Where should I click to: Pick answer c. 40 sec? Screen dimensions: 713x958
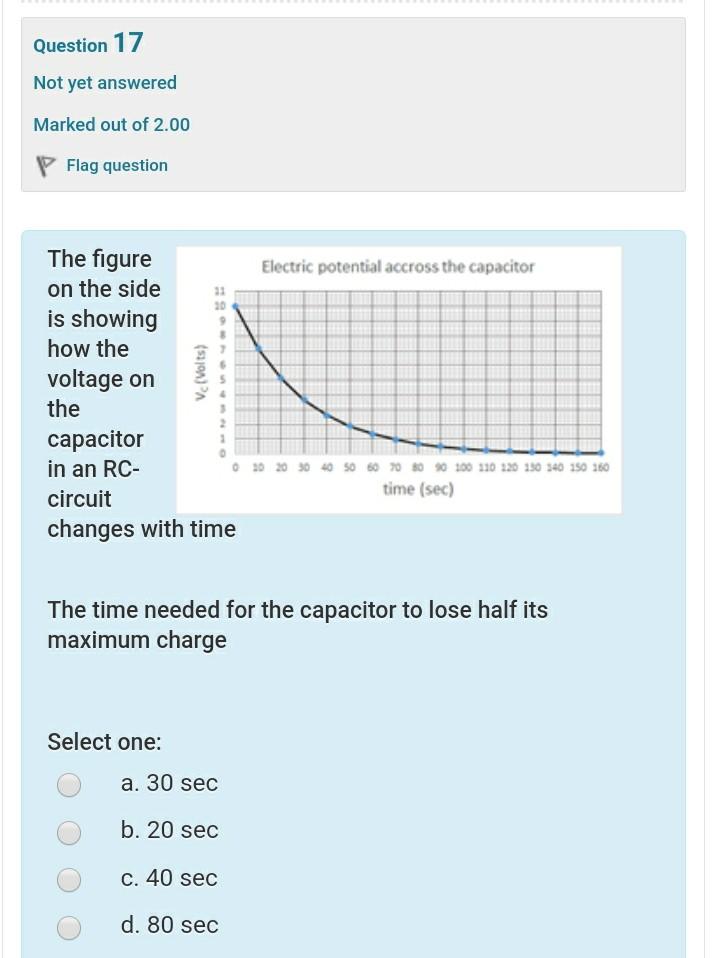[x=69, y=880]
